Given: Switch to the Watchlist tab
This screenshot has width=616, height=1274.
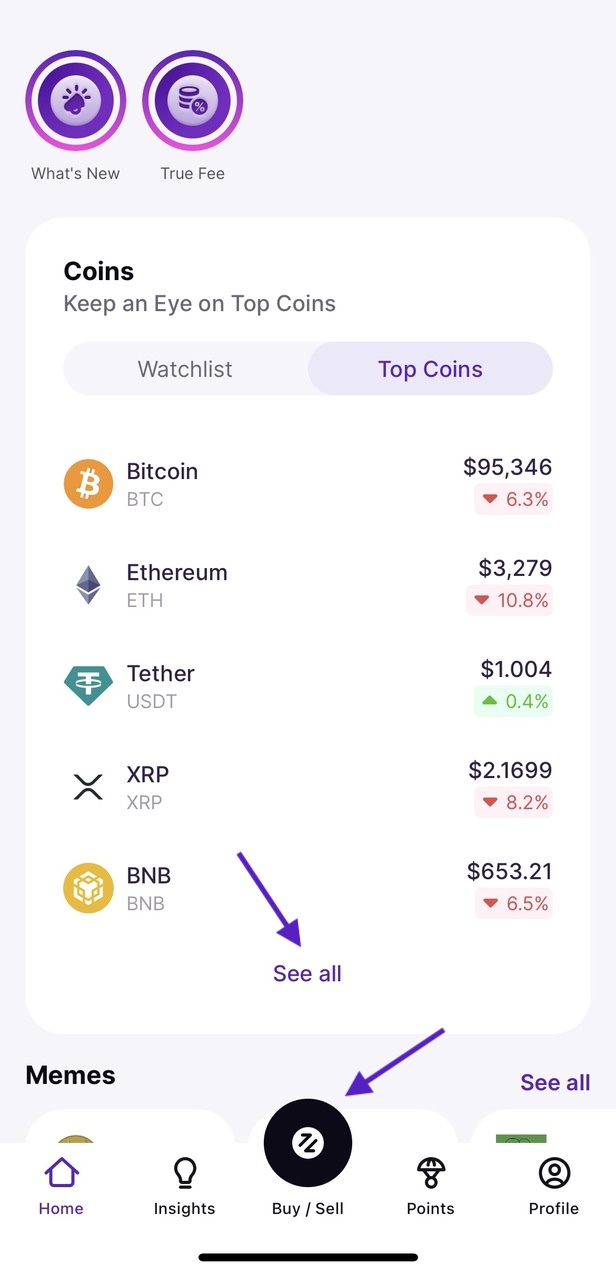Looking at the screenshot, I should click(185, 369).
